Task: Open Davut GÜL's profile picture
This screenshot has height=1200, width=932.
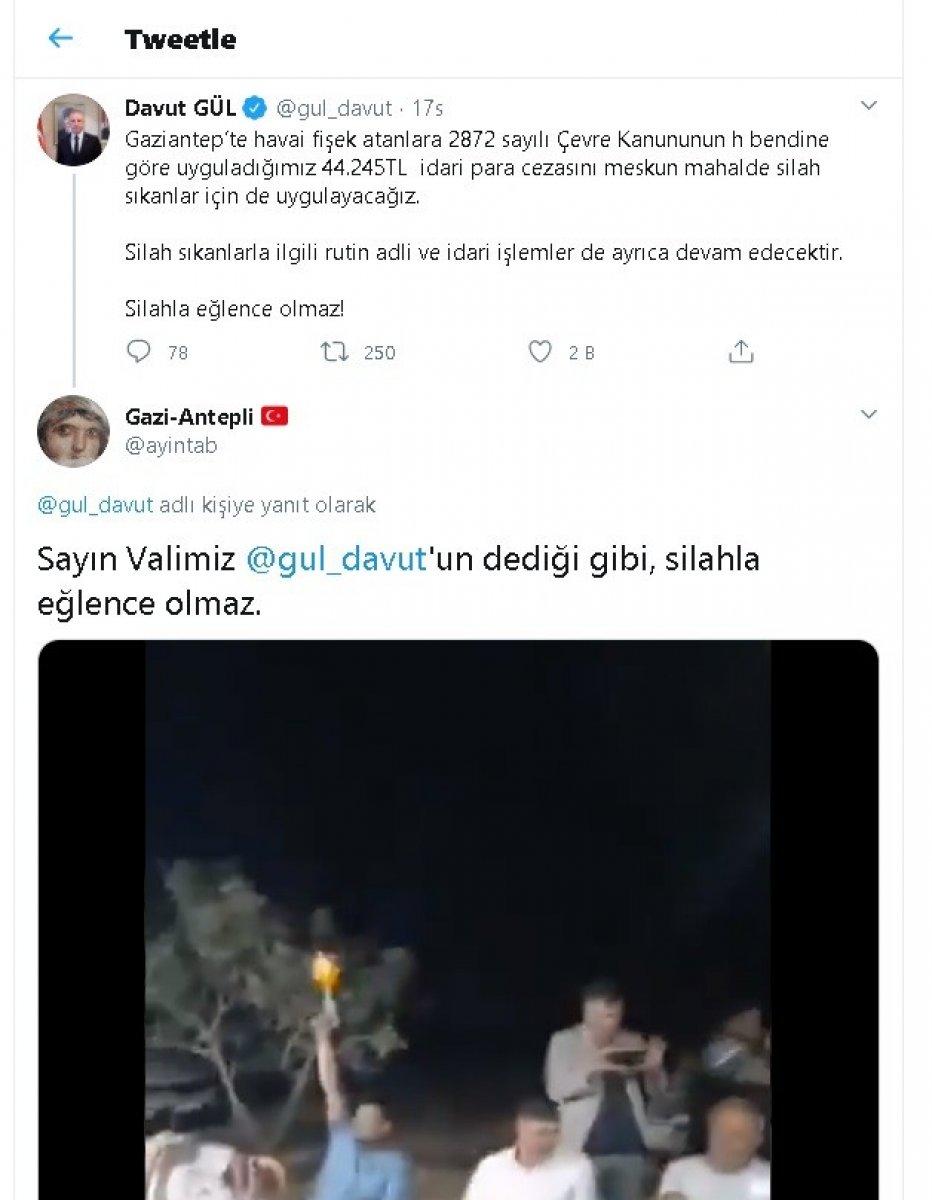Action: (75, 125)
